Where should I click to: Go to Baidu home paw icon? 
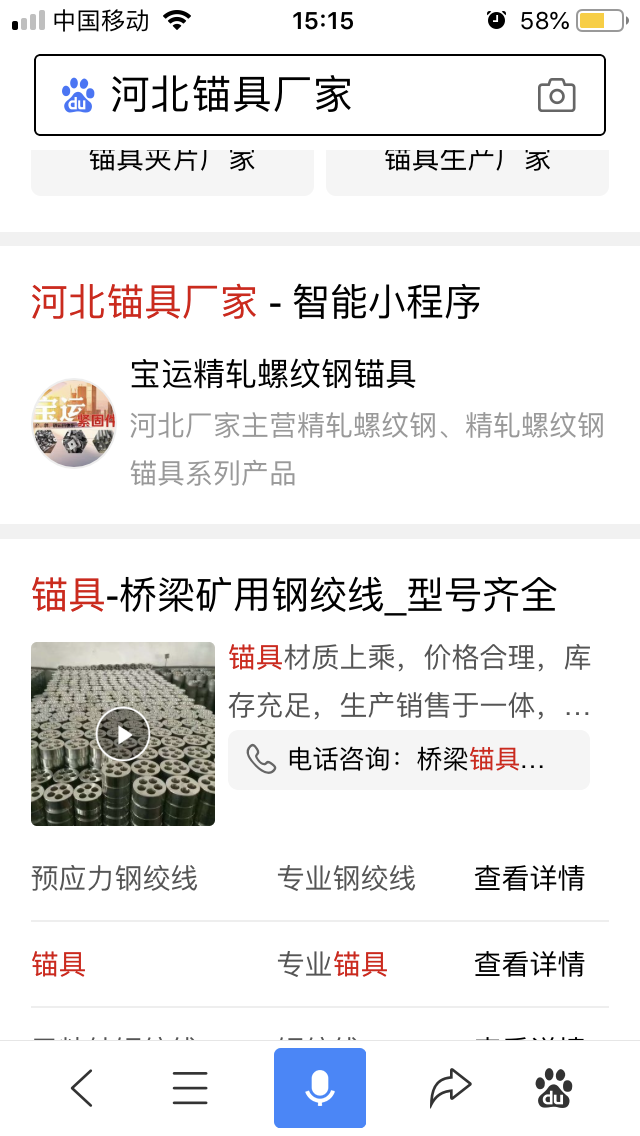tap(554, 1087)
